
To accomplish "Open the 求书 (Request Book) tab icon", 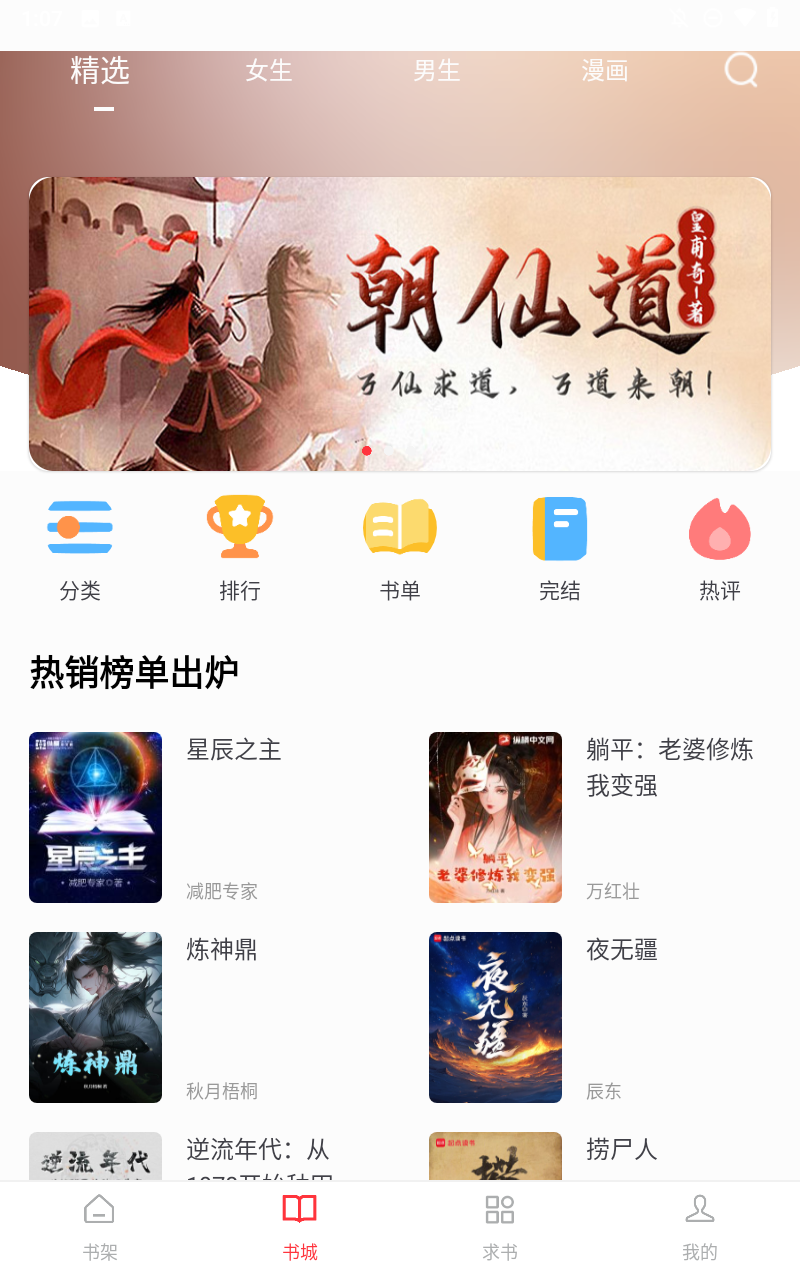I will pos(499,1209).
